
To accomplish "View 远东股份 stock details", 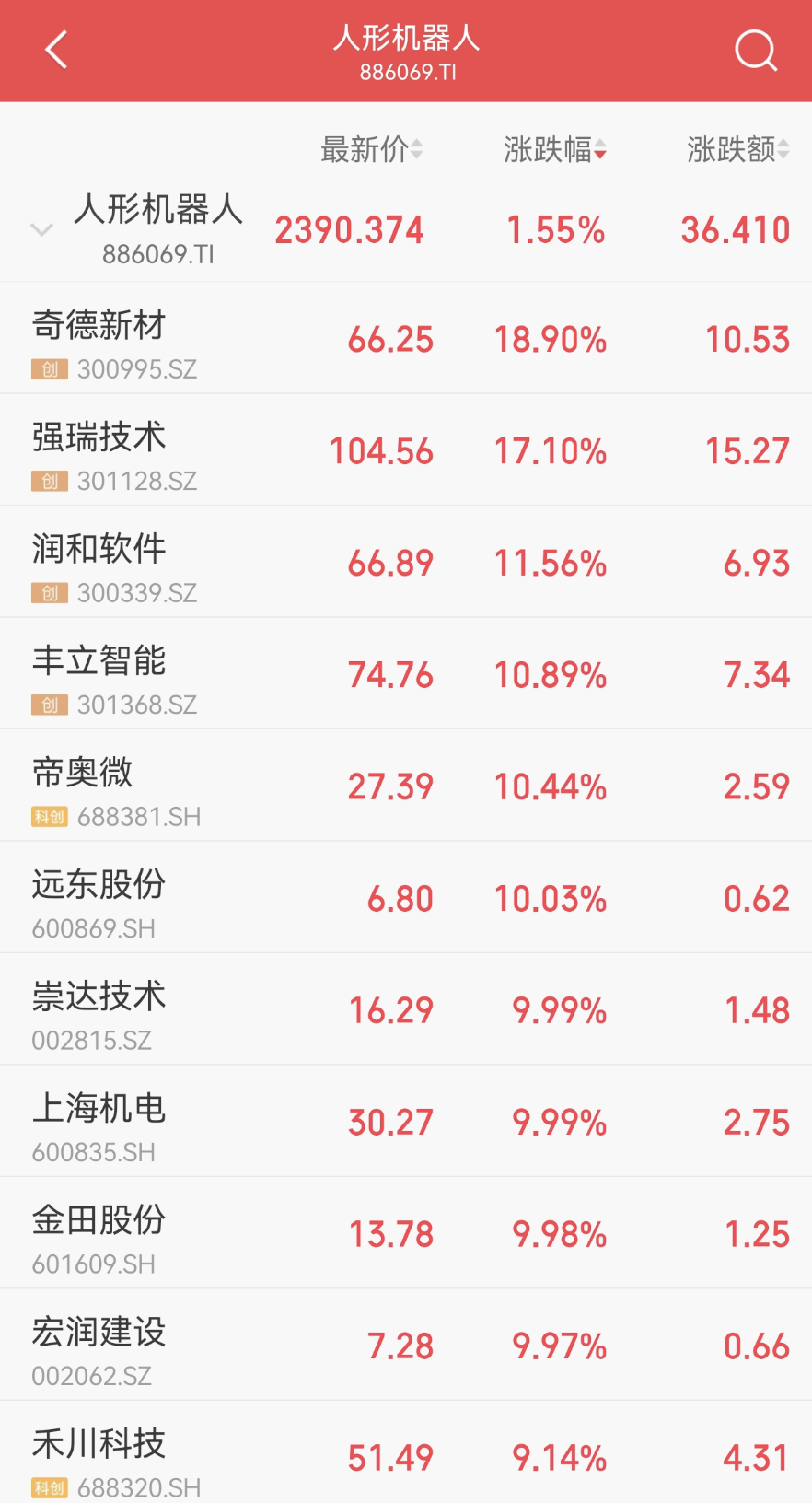I will (406, 898).
